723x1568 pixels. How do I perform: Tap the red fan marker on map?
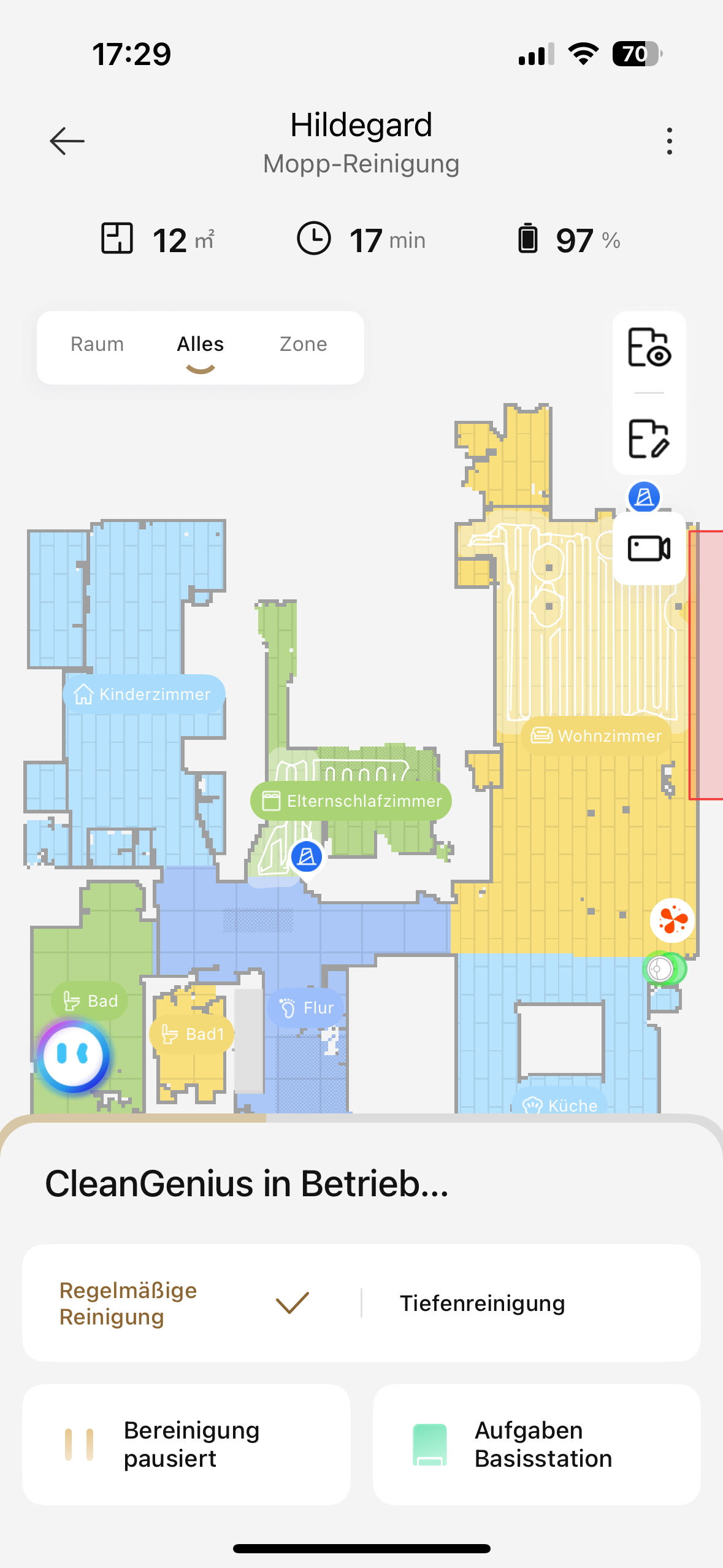coord(672,920)
